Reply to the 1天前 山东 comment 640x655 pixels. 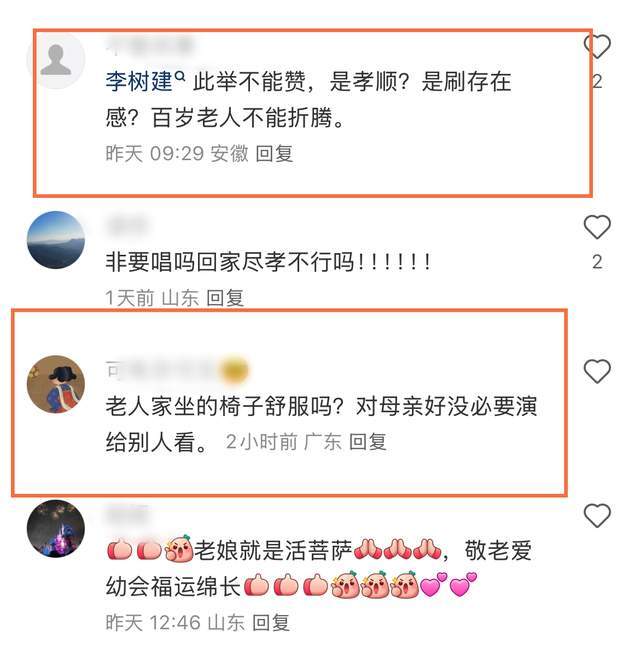(225, 297)
